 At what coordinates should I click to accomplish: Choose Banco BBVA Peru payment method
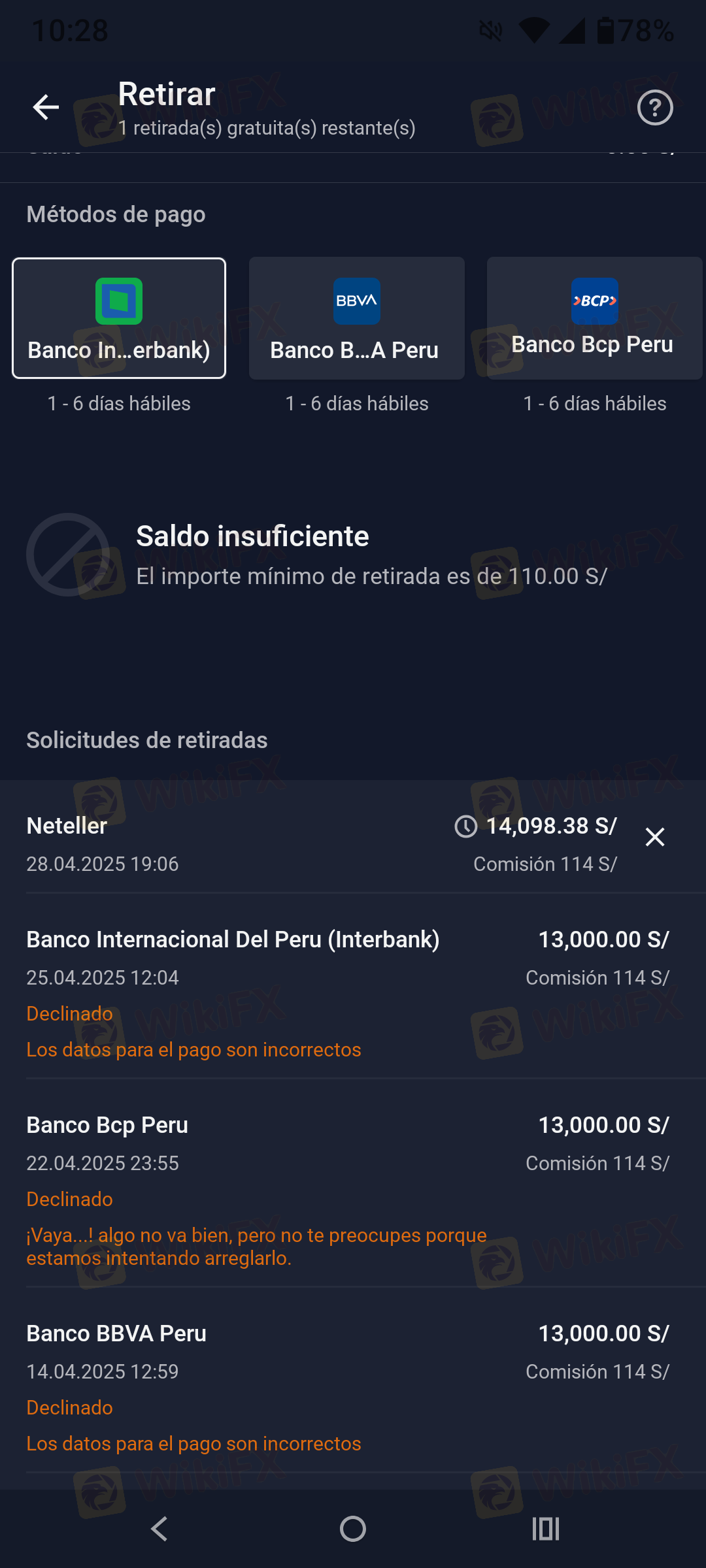357,318
